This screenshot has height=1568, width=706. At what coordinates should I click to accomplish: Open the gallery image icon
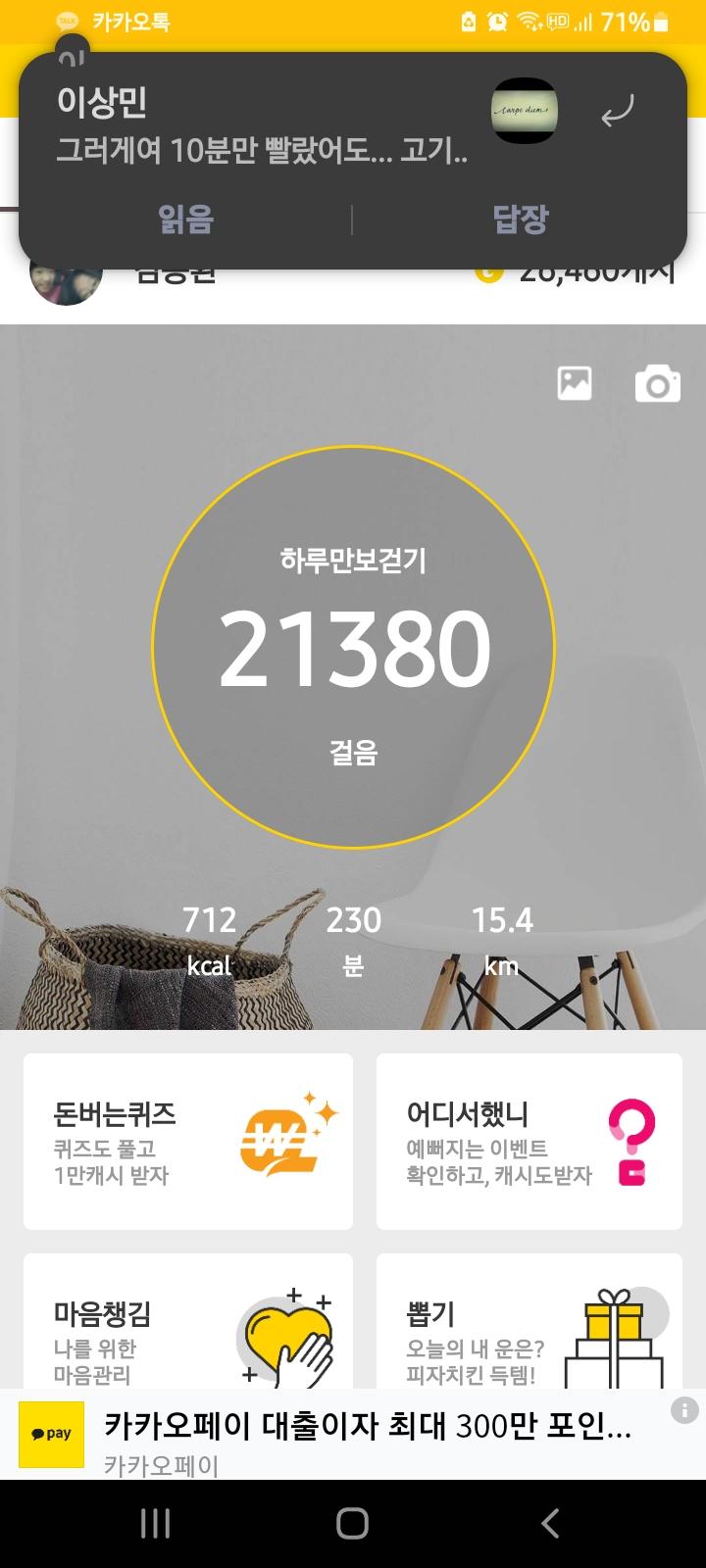click(x=575, y=382)
